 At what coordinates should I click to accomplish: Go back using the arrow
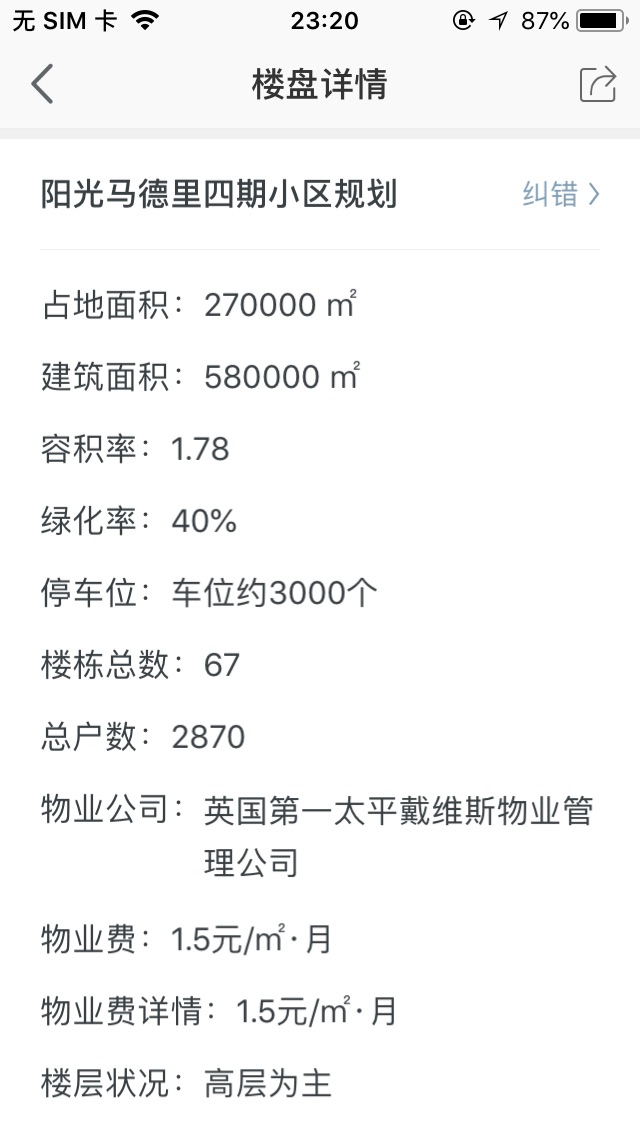point(42,85)
